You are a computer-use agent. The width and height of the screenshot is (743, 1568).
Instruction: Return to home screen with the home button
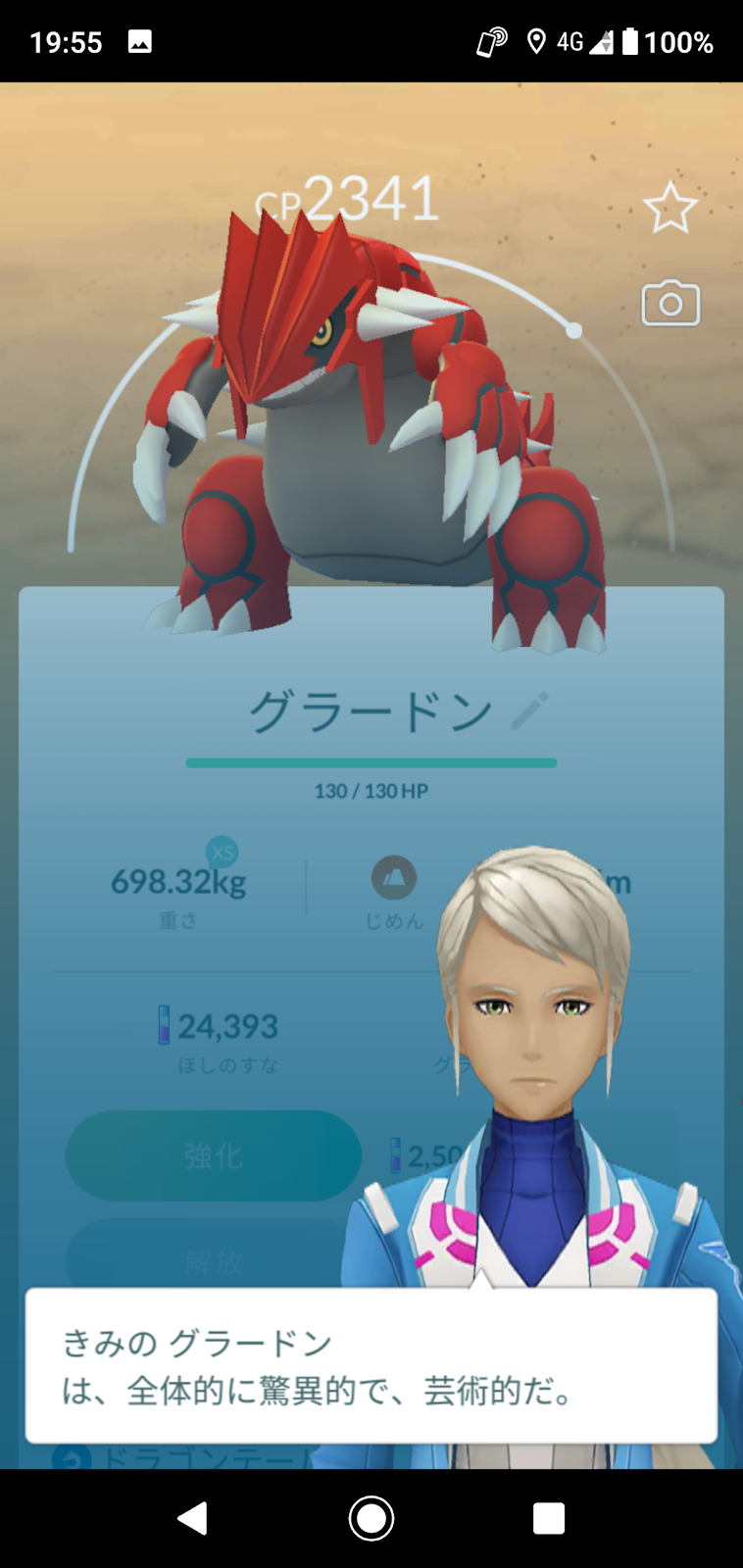371,1518
